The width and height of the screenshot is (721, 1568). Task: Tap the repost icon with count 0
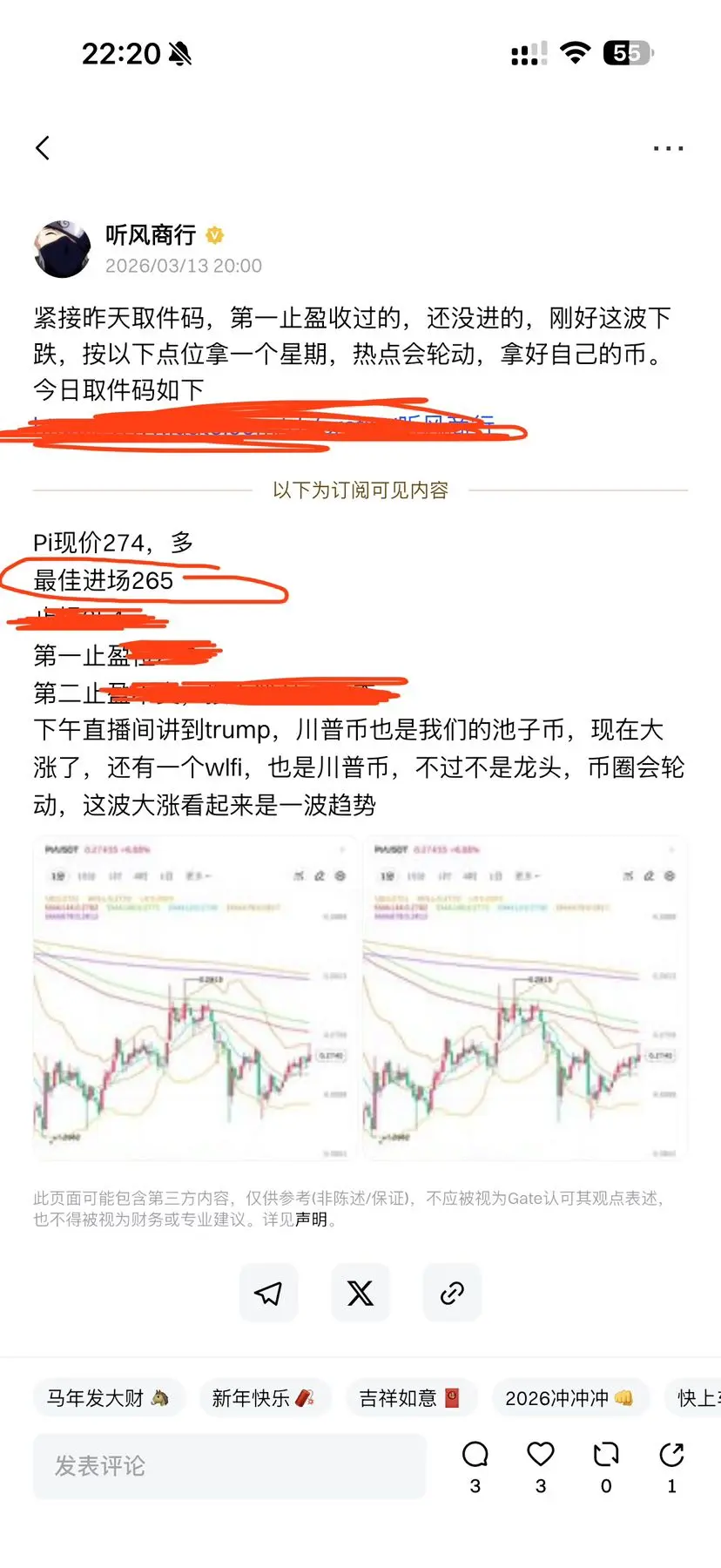[605, 1453]
